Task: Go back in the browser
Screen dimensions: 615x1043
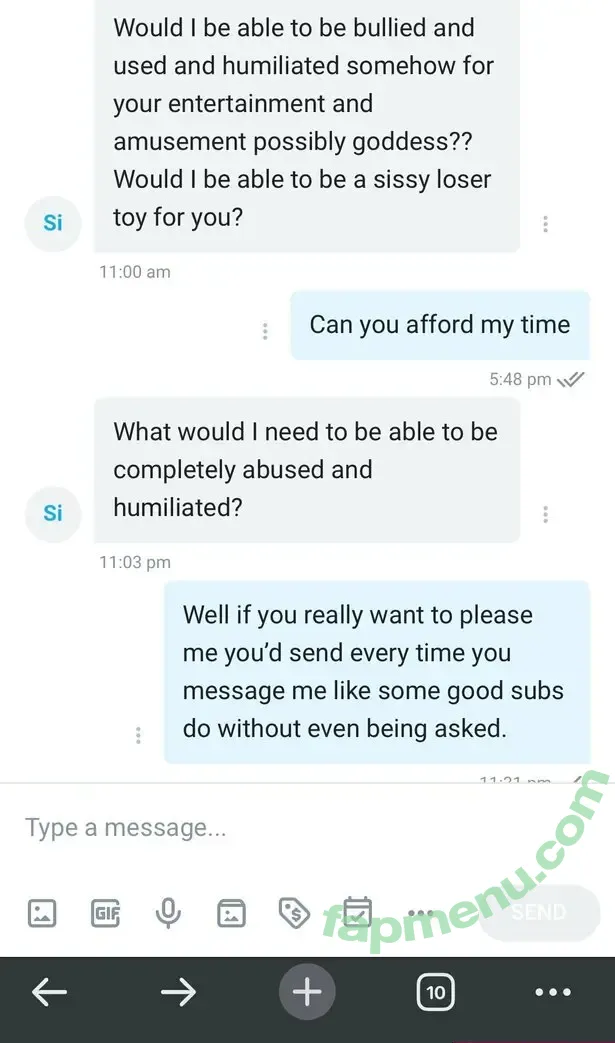Action: (49, 992)
